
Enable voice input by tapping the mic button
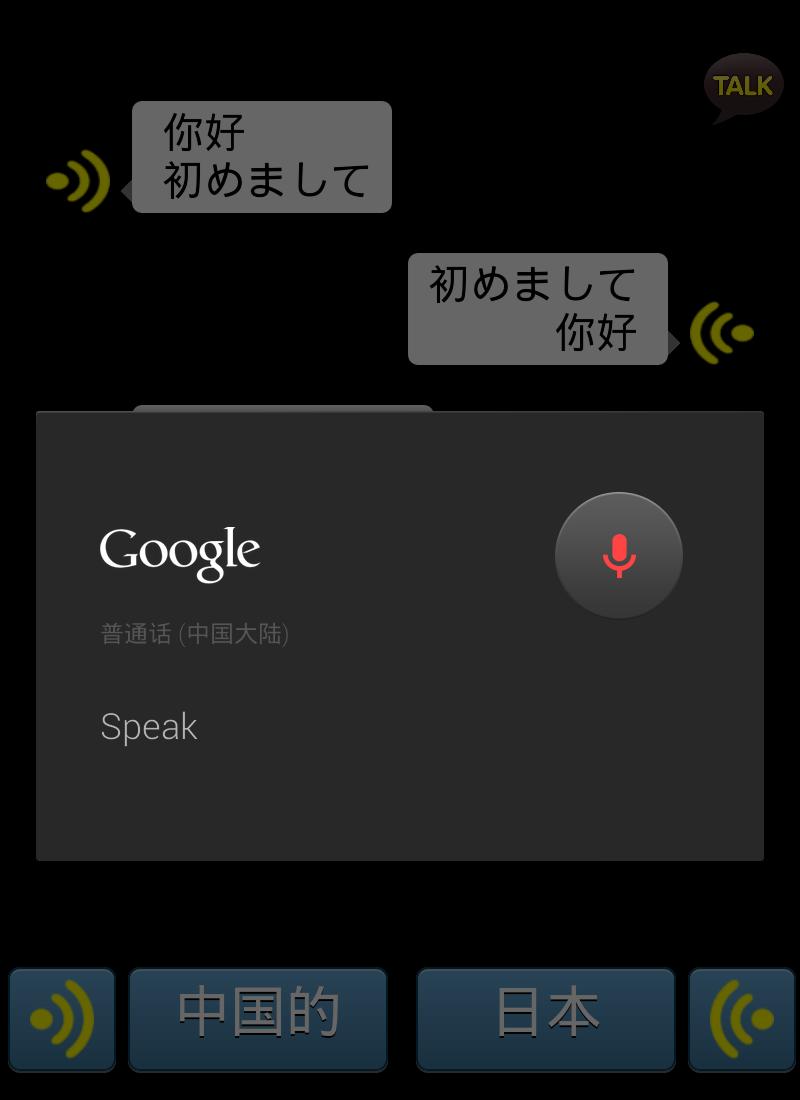(618, 555)
